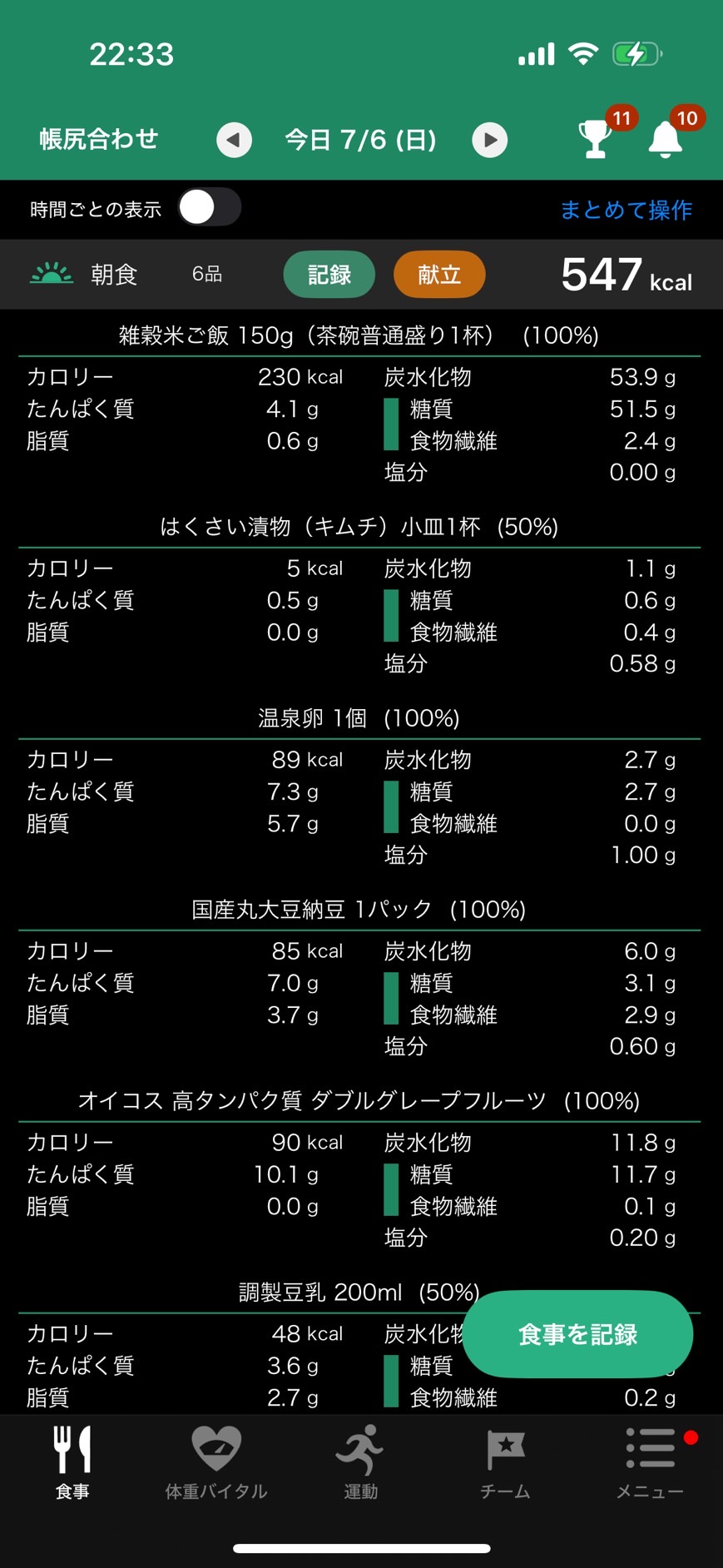Viewport: 723px width, 1568px height.
Task: Switch to the 体重バイタル tab
Action: [216, 1462]
